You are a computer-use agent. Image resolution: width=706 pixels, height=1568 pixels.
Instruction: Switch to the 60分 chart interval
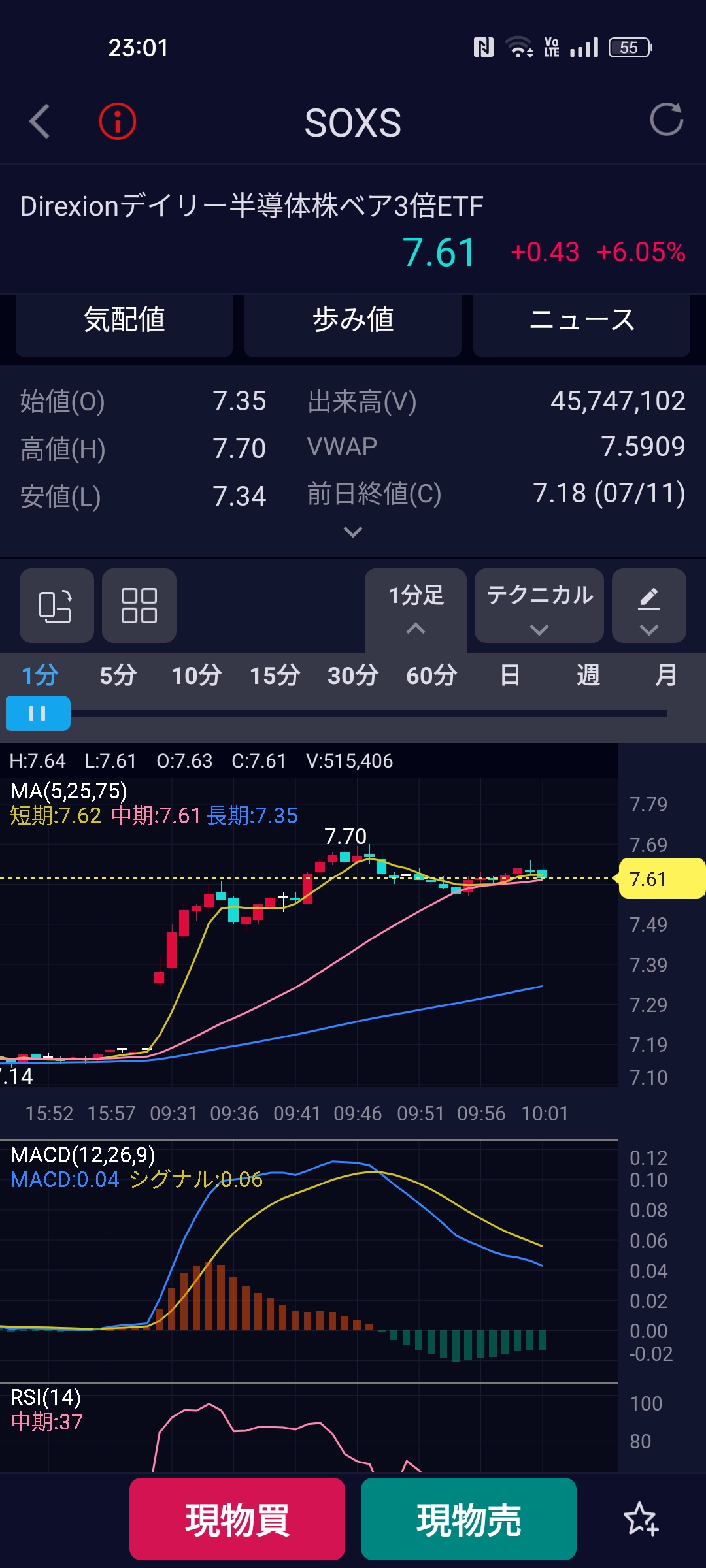[431, 675]
